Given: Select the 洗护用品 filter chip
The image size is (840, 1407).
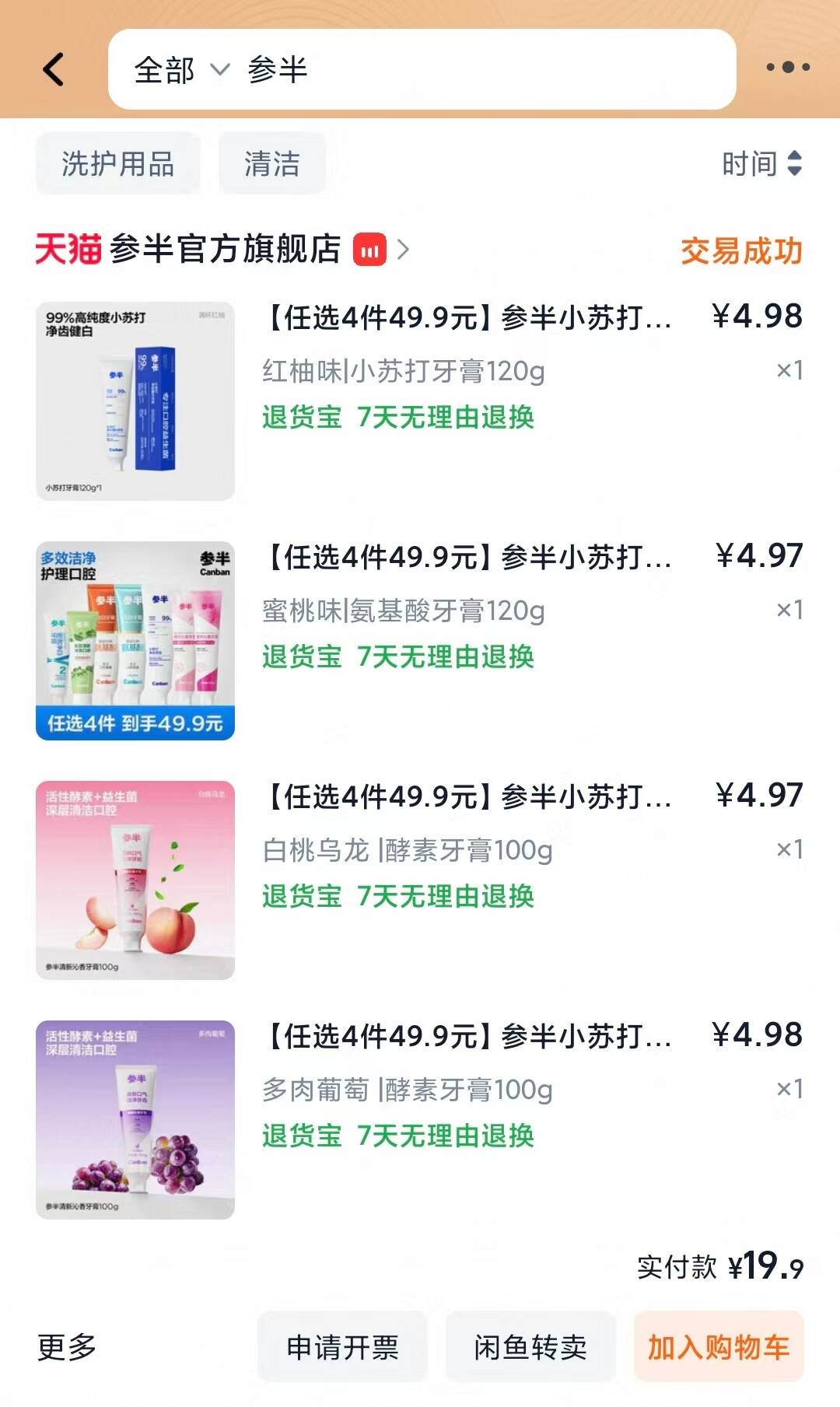Looking at the screenshot, I should click(118, 164).
